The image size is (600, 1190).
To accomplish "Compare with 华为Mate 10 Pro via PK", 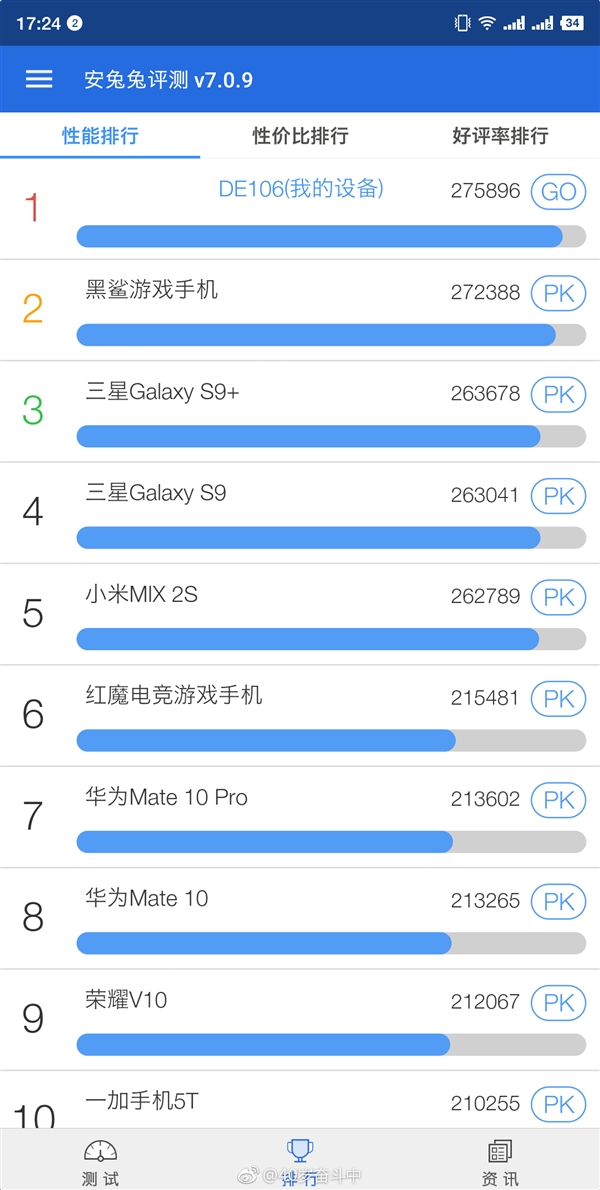I will [558, 799].
